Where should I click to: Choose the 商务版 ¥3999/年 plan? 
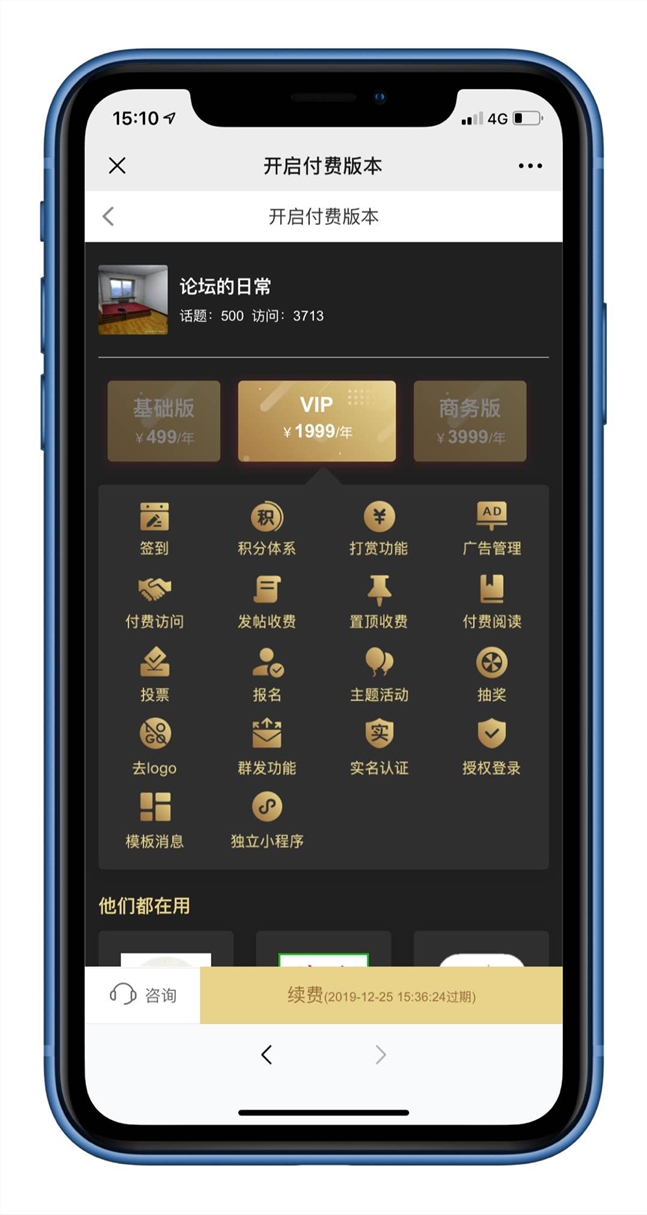(x=469, y=421)
